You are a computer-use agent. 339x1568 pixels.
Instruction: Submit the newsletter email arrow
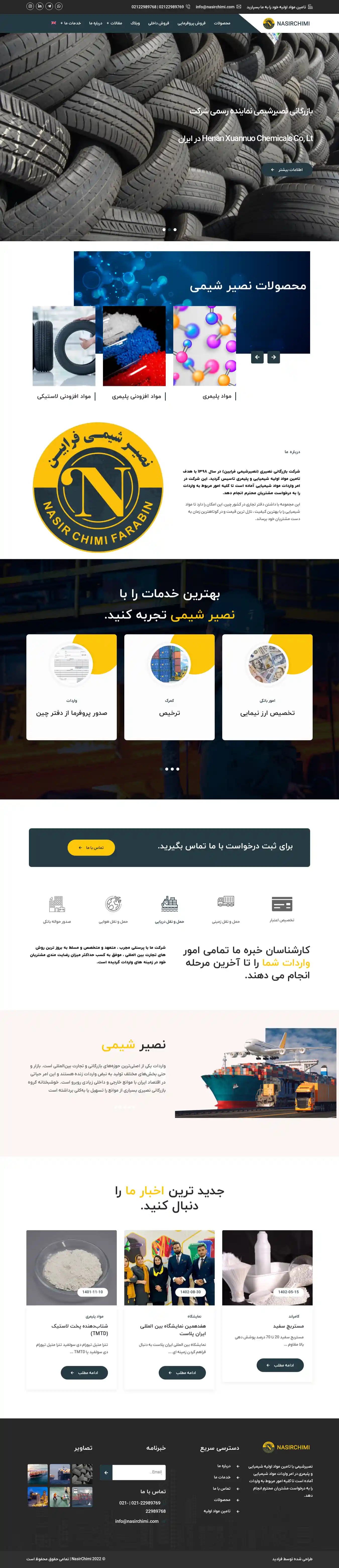click(106, 1472)
